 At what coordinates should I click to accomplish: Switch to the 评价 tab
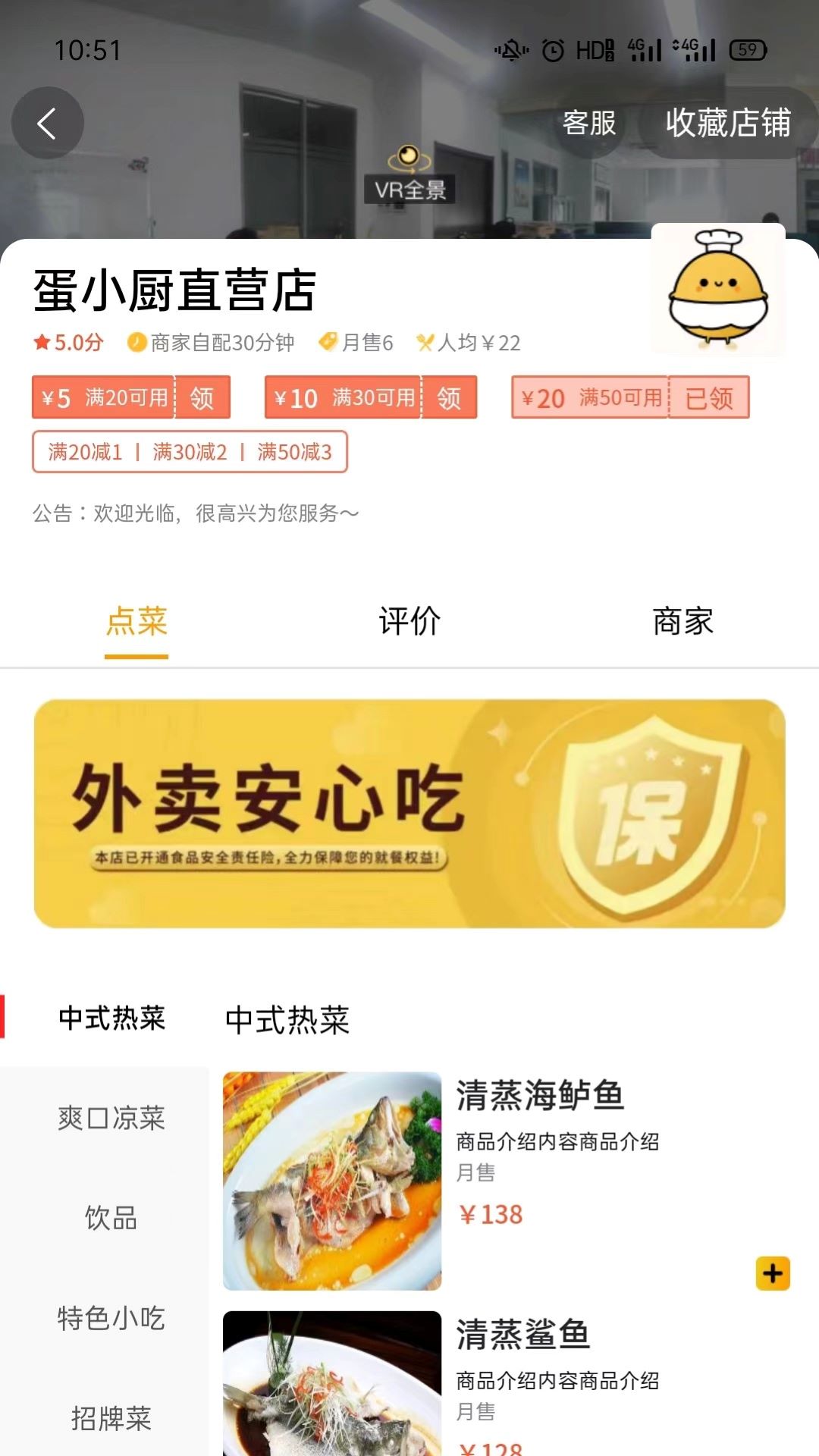pos(409,622)
